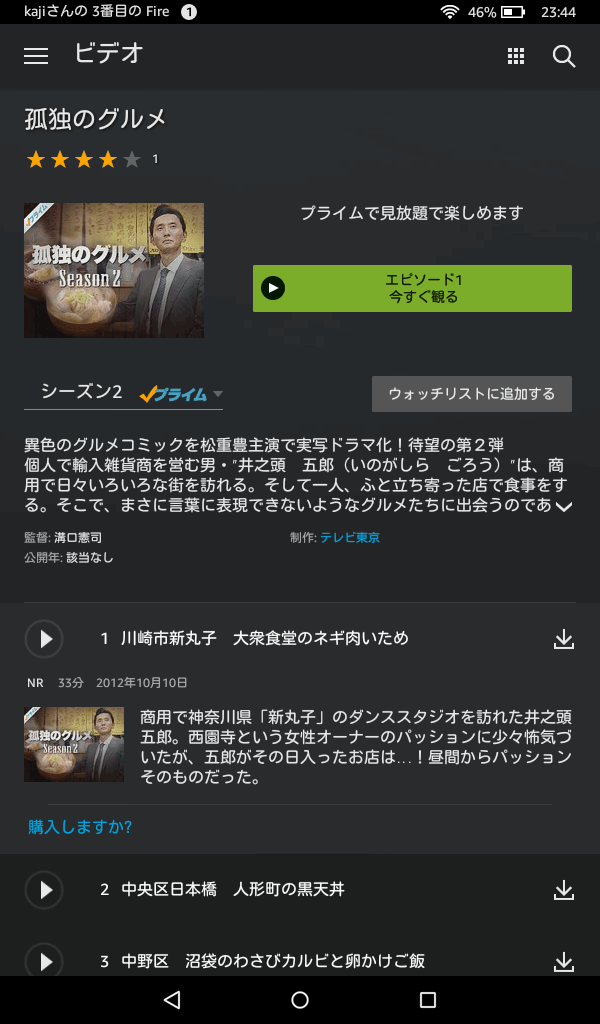Play Episode 1 now with green button
The image size is (600, 1024).
(x=412, y=288)
